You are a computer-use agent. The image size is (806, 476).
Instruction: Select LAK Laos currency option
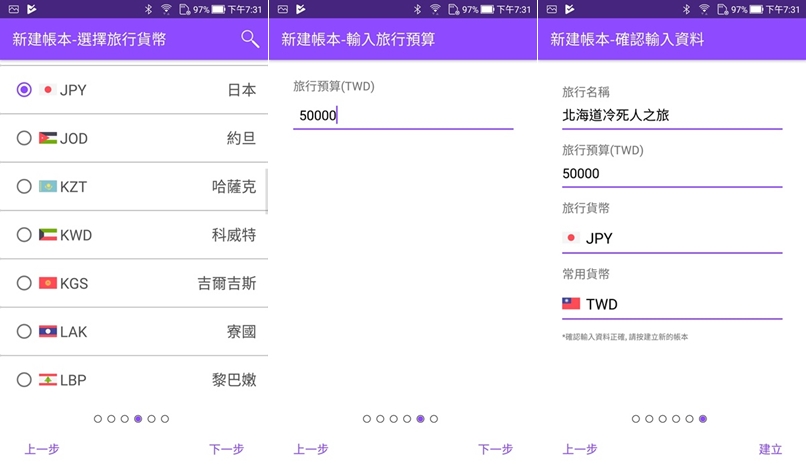pyautogui.click(x=24, y=331)
